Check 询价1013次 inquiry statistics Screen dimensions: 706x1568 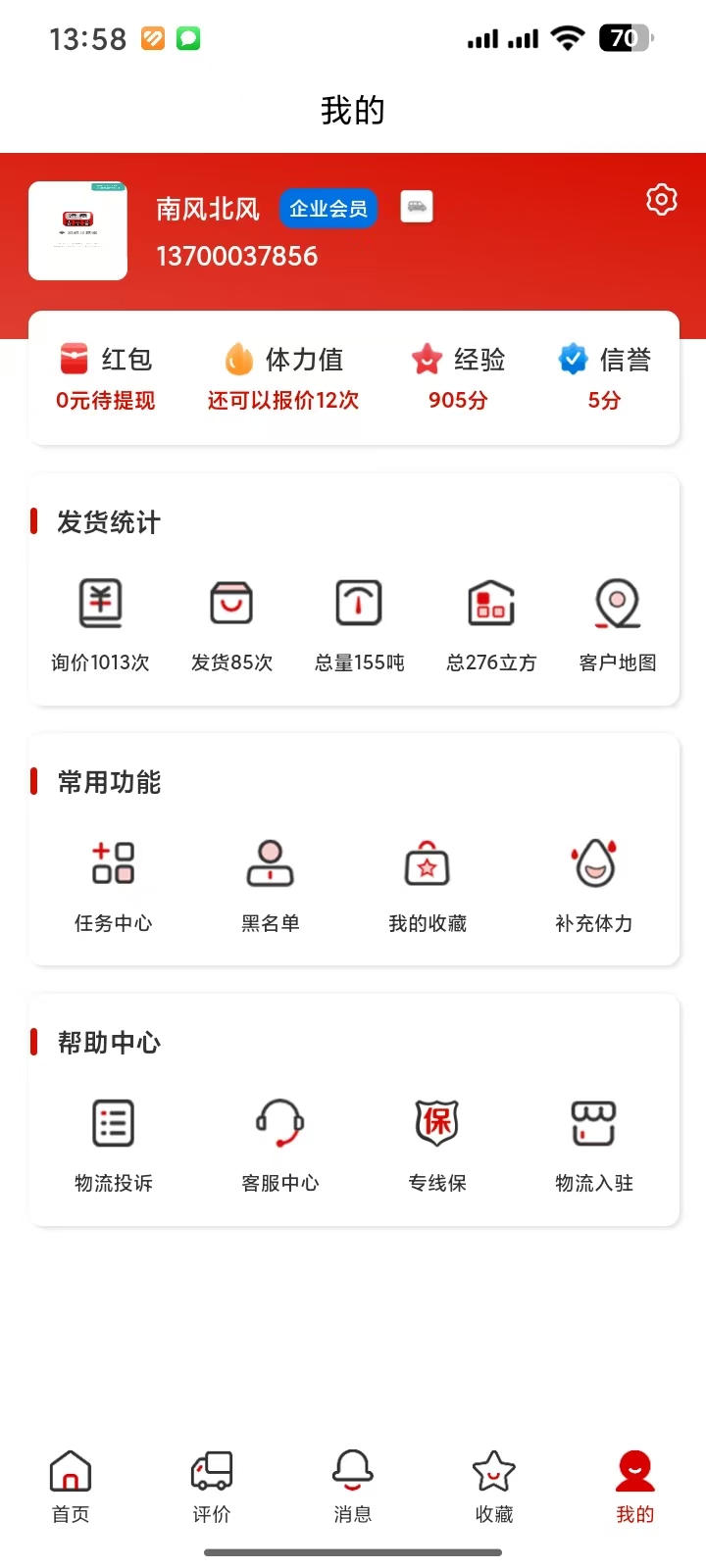[98, 622]
